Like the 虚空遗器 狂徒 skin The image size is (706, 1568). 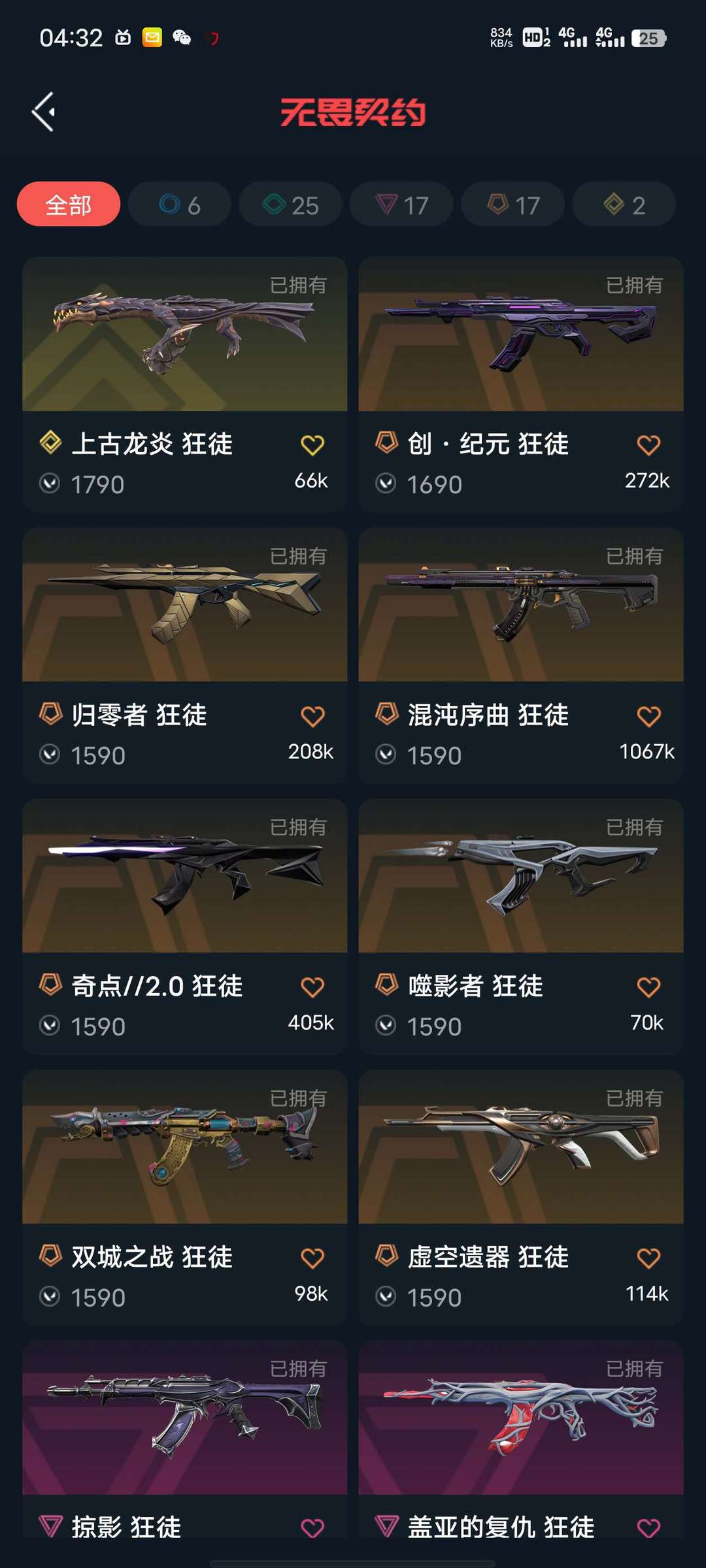(x=648, y=1258)
